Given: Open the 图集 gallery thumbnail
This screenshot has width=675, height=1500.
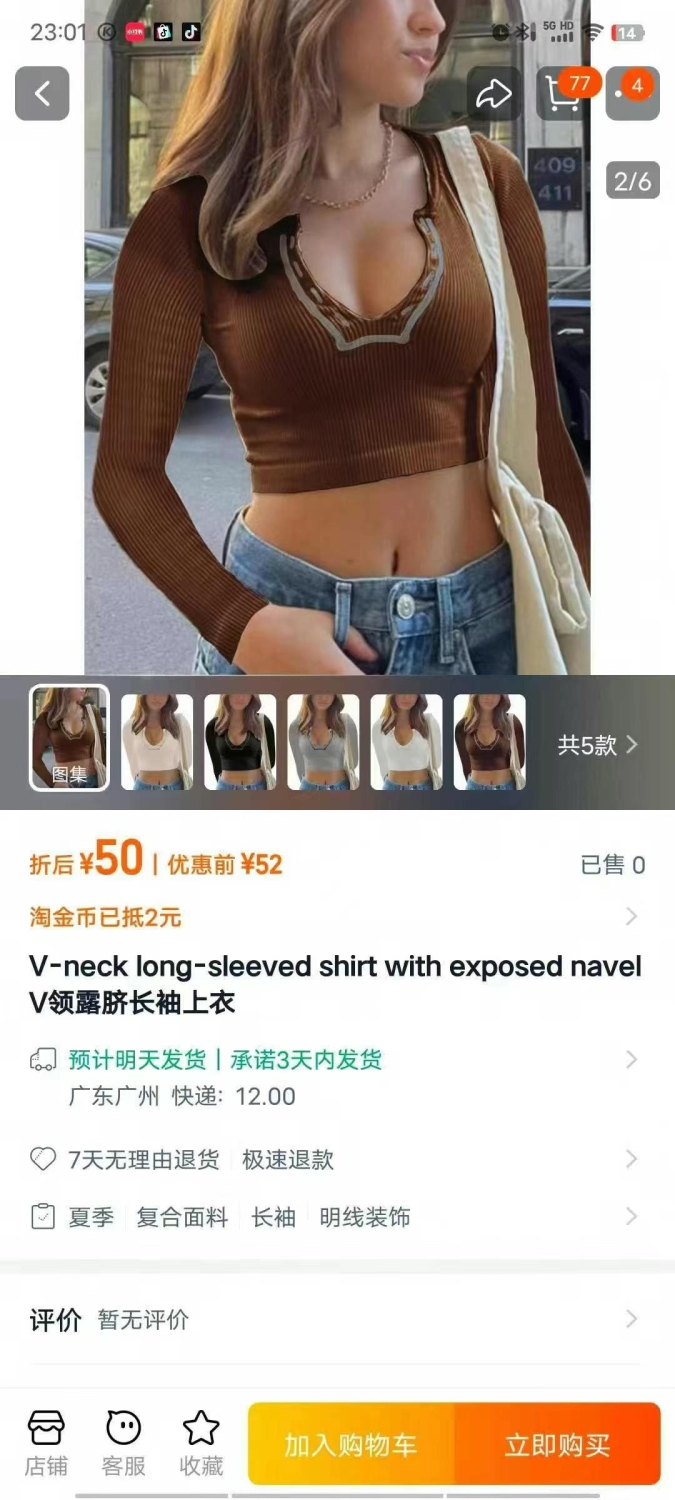Looking at the screenshot, I should pos(69,738).
